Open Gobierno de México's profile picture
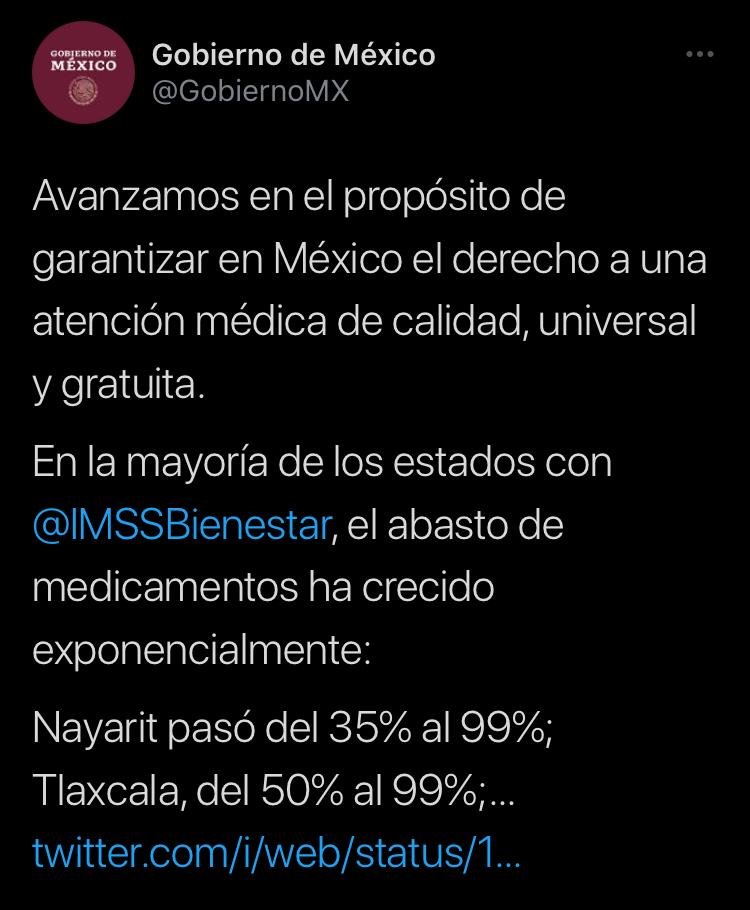 84,76
